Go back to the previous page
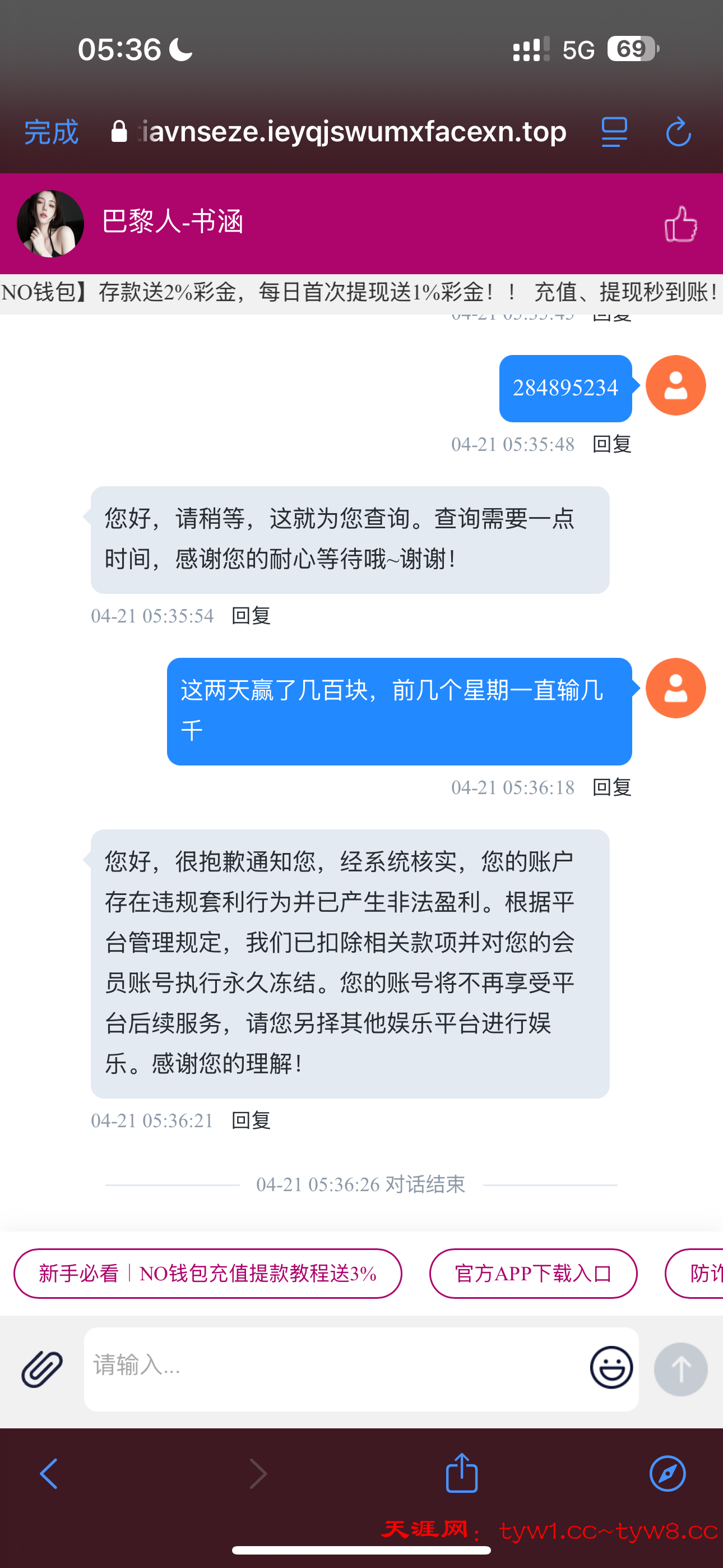The width and height of the screenshot is (723, 1568). click(49, 1474)
